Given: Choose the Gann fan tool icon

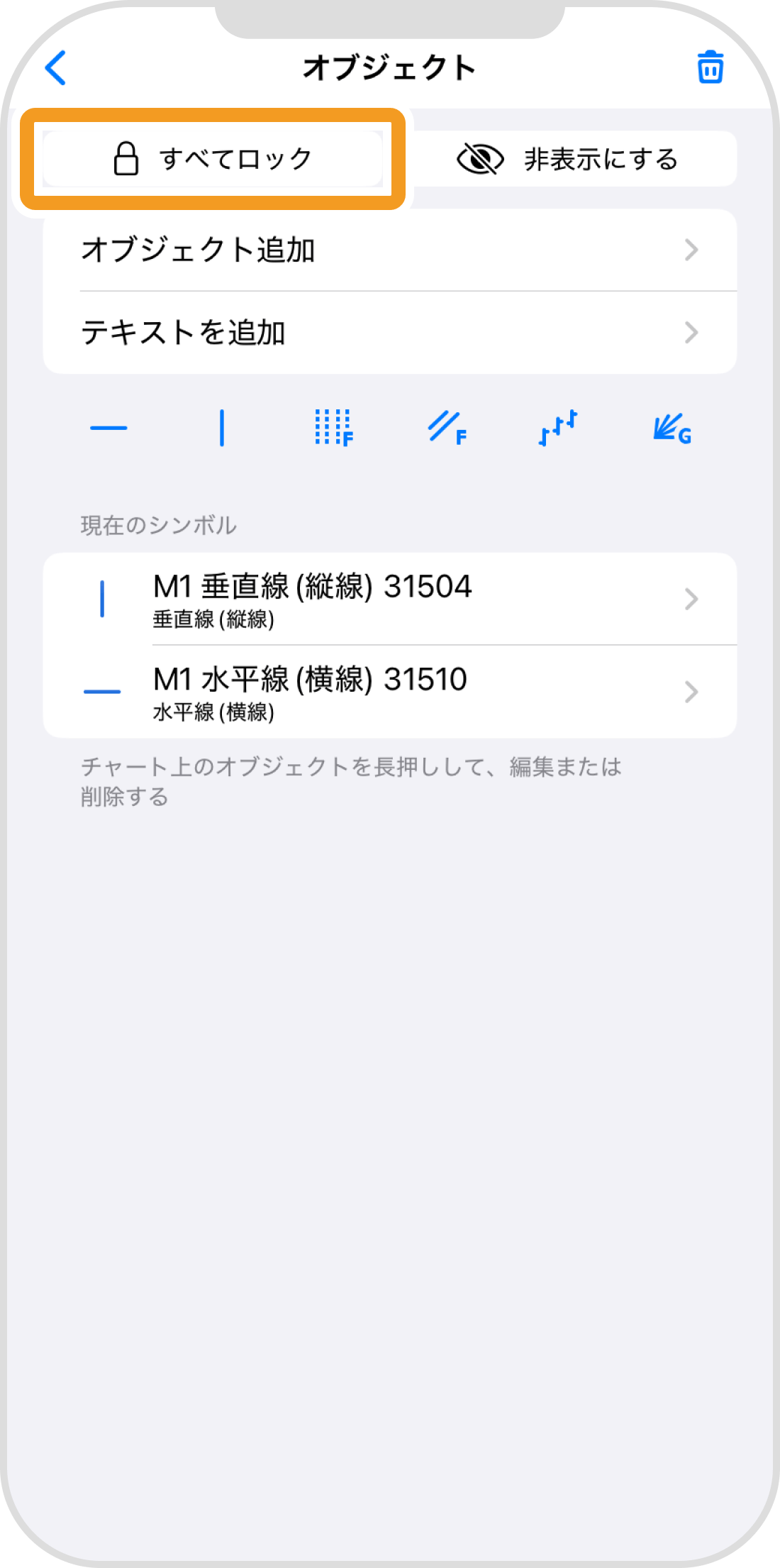Looking at the screenshot, I should click(671, 428).
